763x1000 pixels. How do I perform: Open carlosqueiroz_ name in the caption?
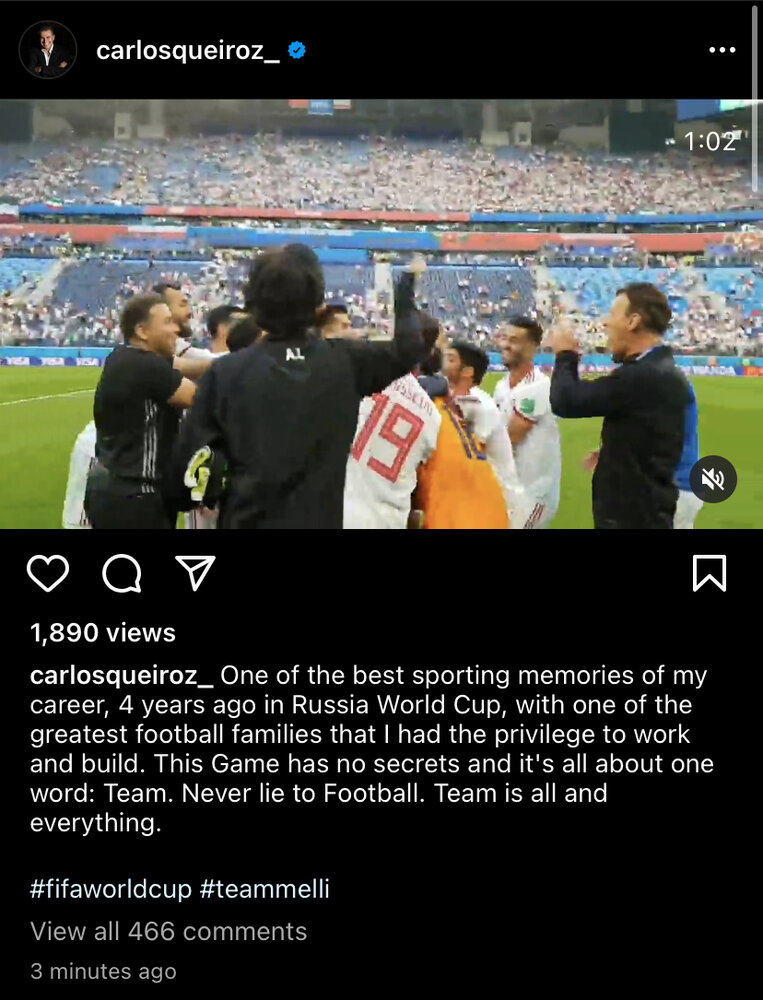pos(121,675)
